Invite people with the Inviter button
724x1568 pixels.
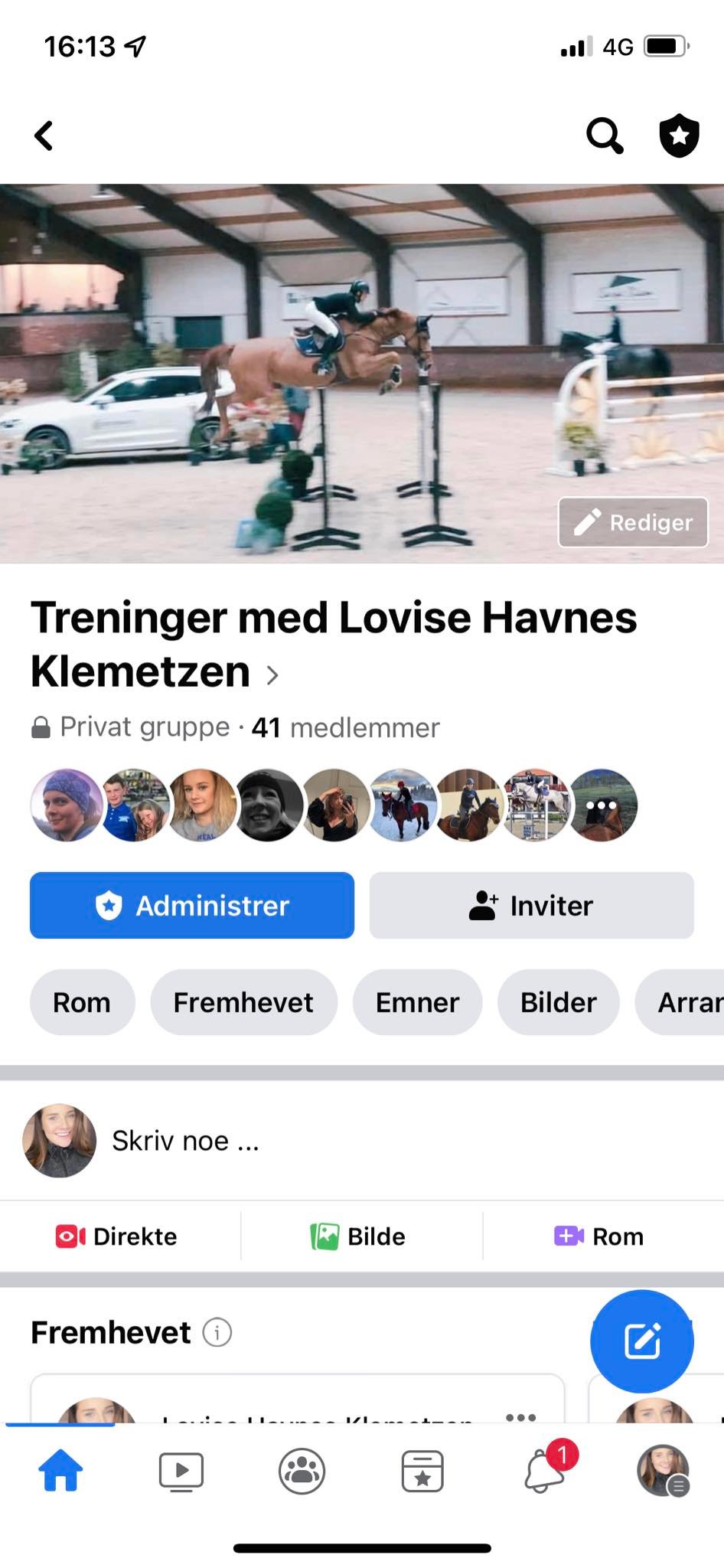pyautogui.click(x=531, y=906)
